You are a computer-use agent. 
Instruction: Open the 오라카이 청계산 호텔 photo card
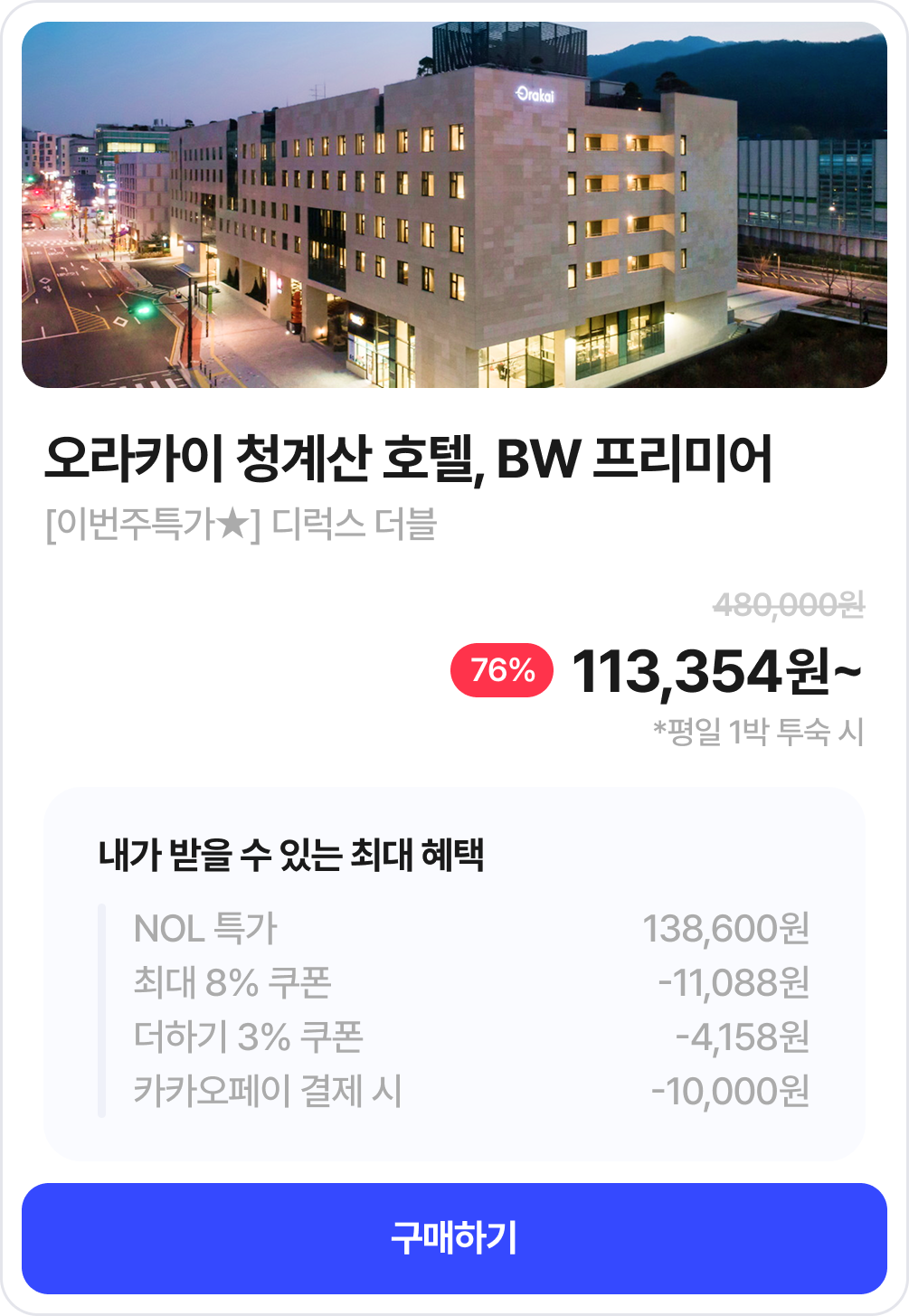click(x=454, y=205)
